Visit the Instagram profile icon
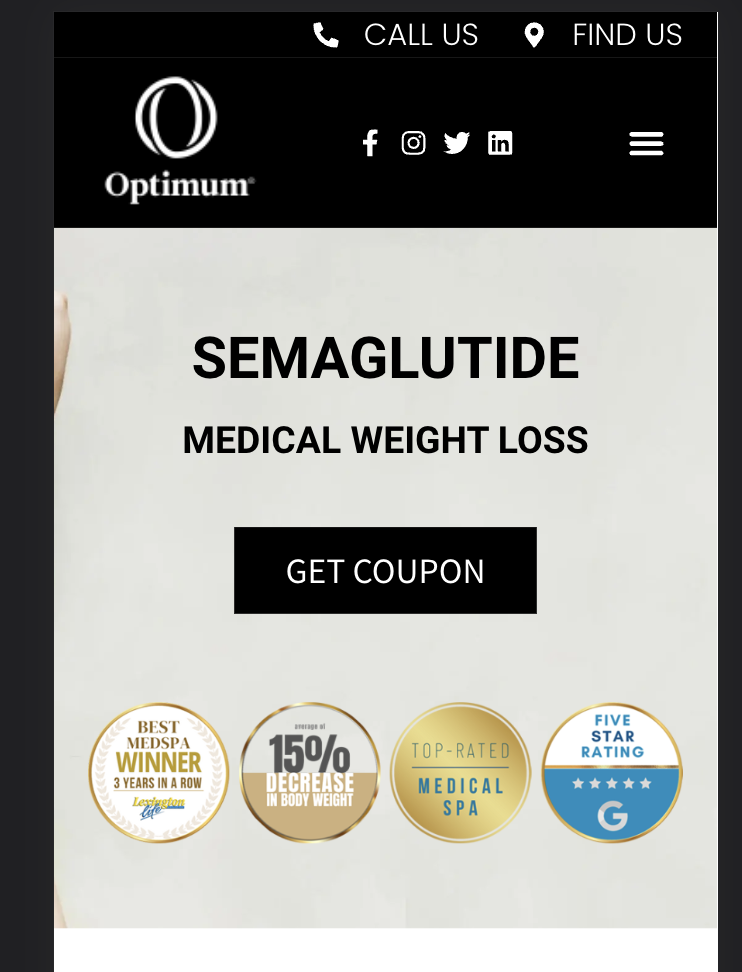The width and height of the screenshot is (742, 972). point(413,143)
